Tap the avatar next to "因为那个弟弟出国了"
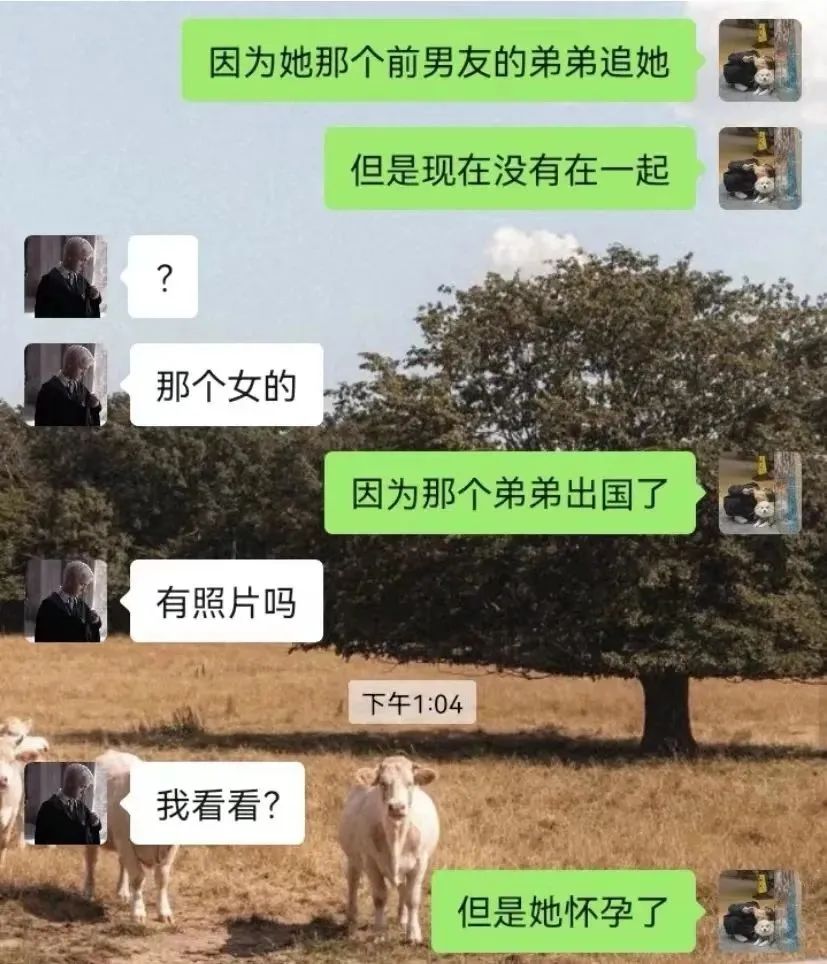The height and width of the screenshot is (964, 827). [x=759, y=493]
